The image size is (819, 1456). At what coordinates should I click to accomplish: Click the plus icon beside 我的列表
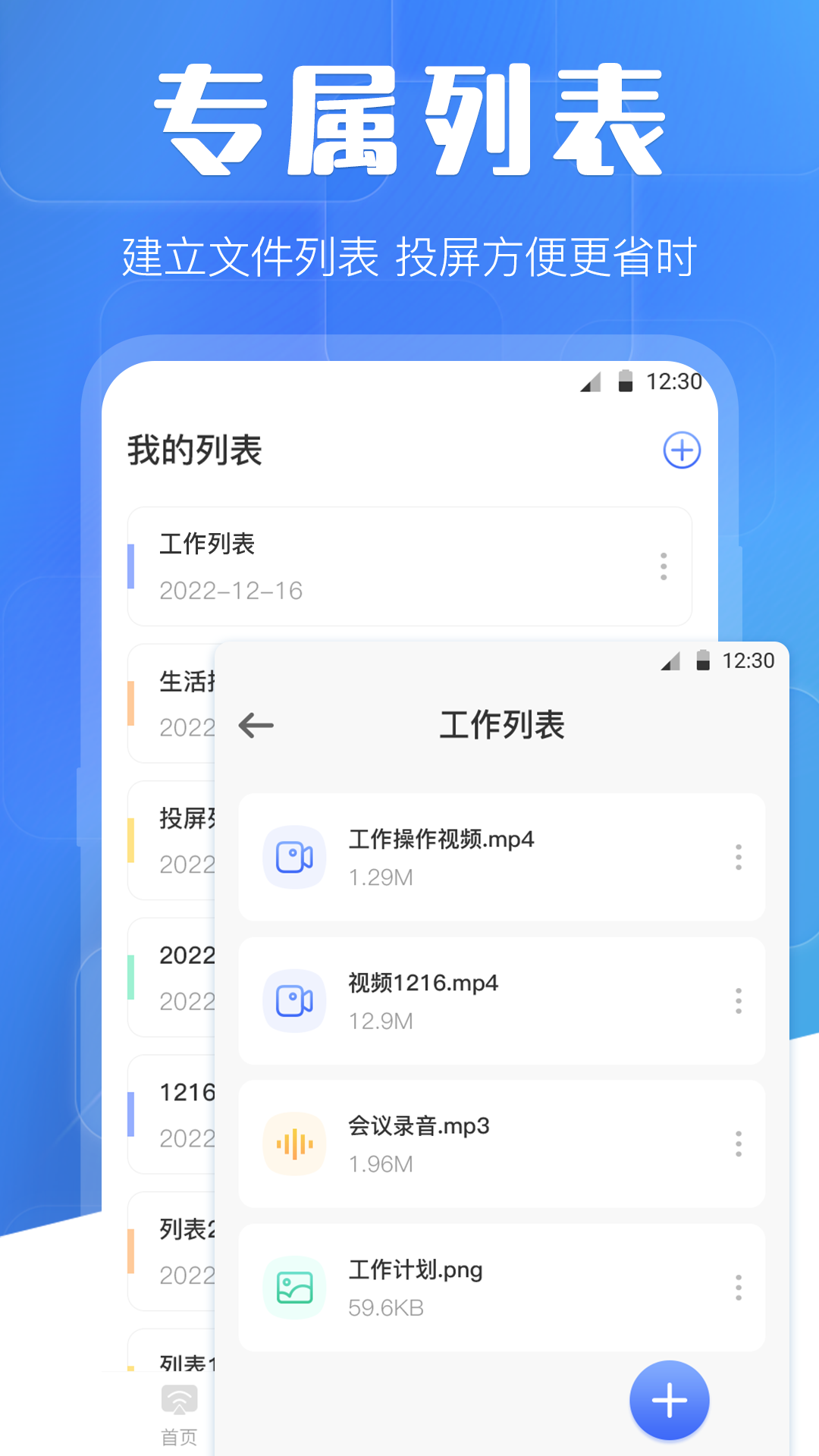(682, 450)
